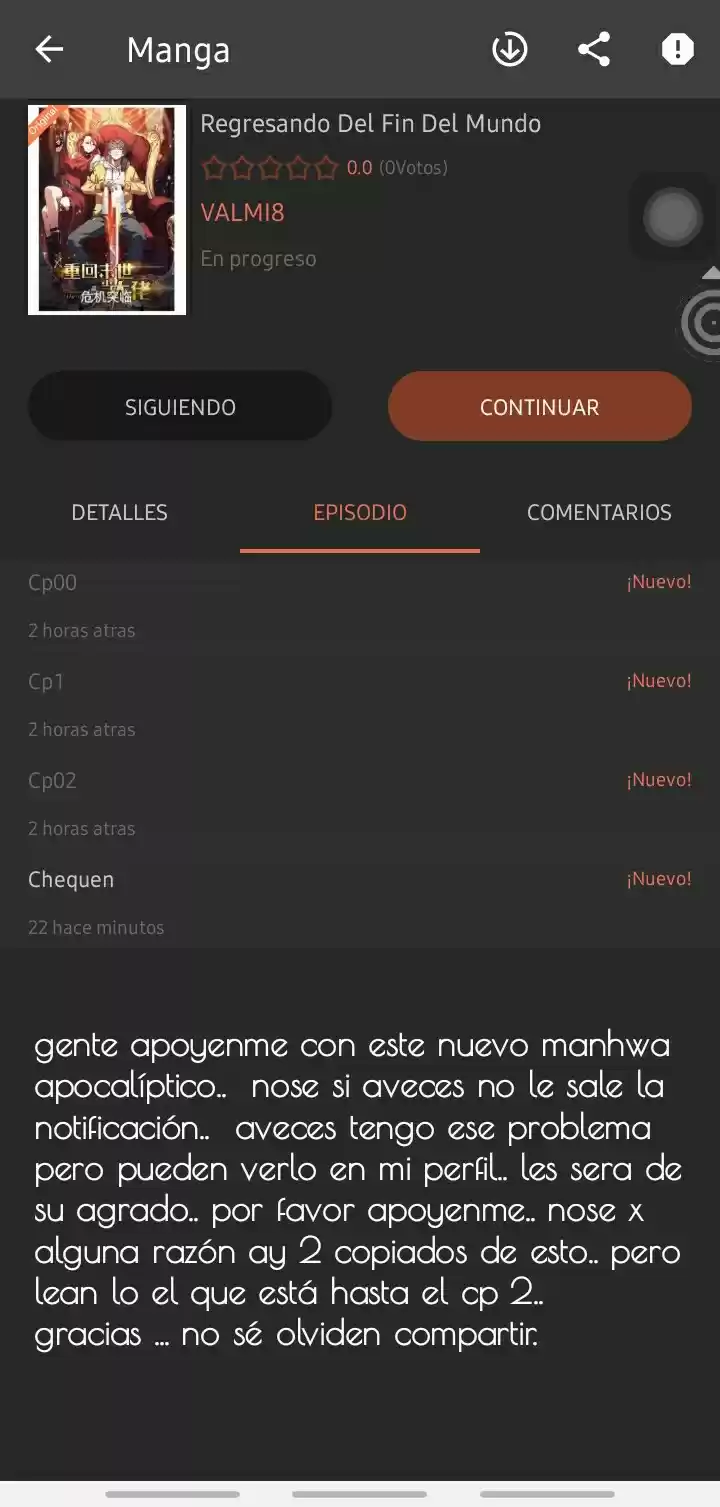The width and height of the screenshot is (720, 1507).
Task: Download the manga episodes
Action: [509, 50]
